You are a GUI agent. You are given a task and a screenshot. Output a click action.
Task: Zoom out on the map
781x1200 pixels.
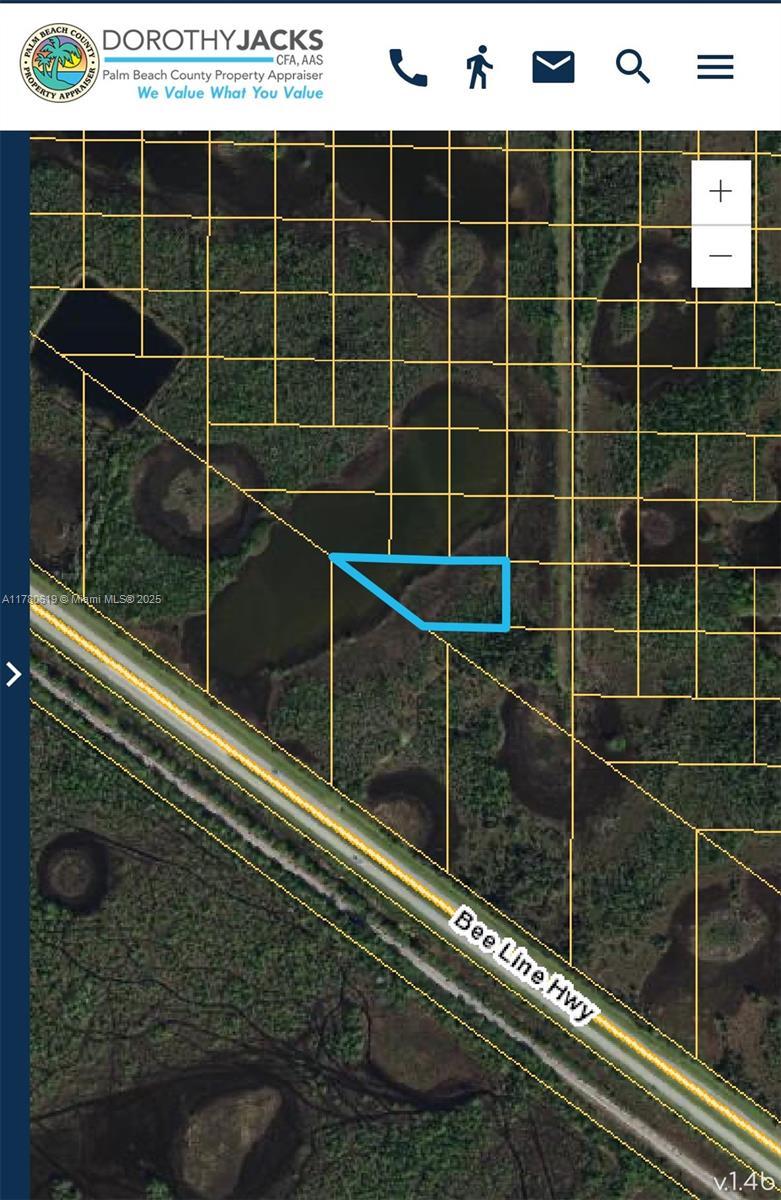[720, 256]
